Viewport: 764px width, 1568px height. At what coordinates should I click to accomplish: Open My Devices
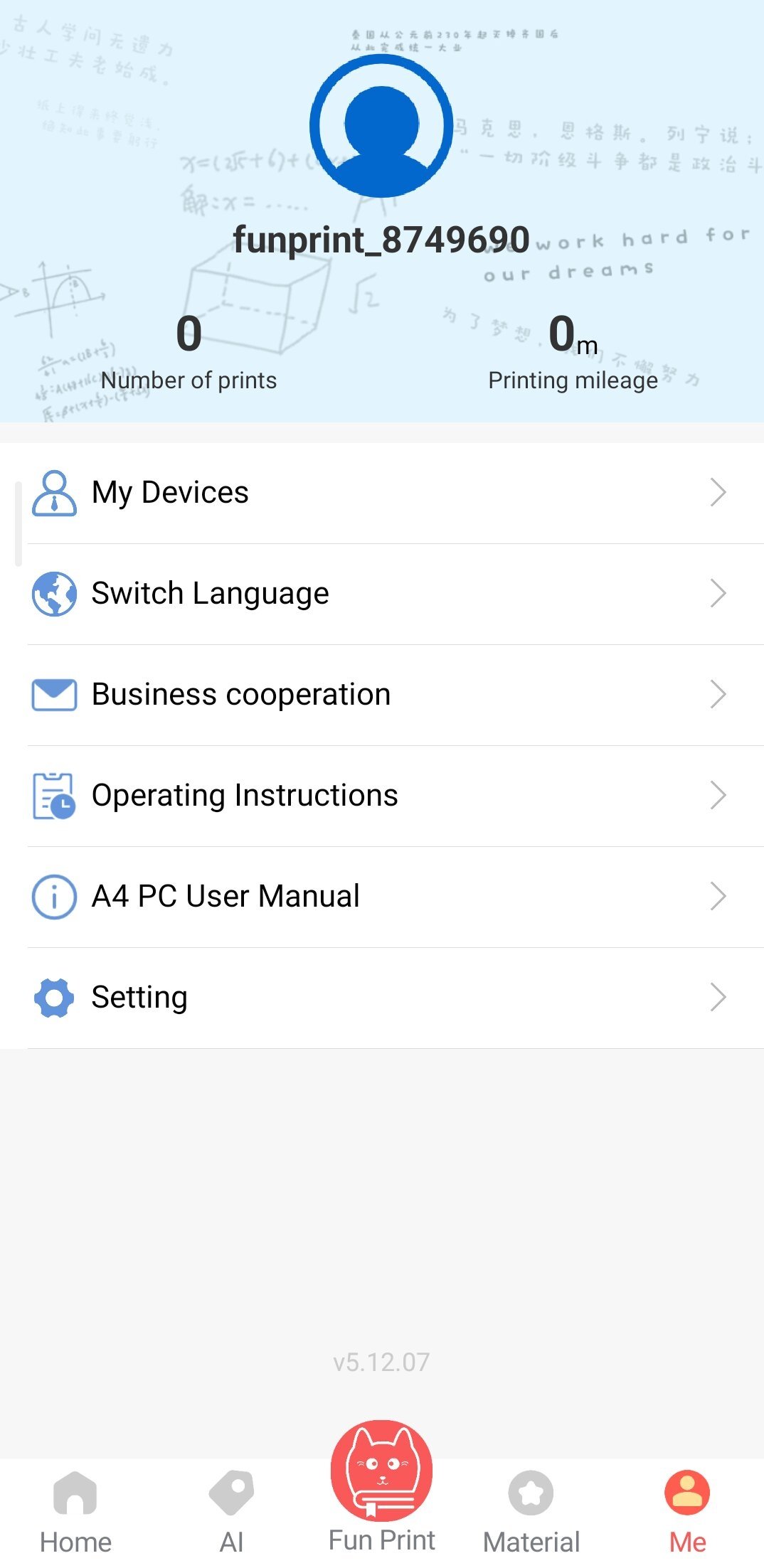[382, 493]
